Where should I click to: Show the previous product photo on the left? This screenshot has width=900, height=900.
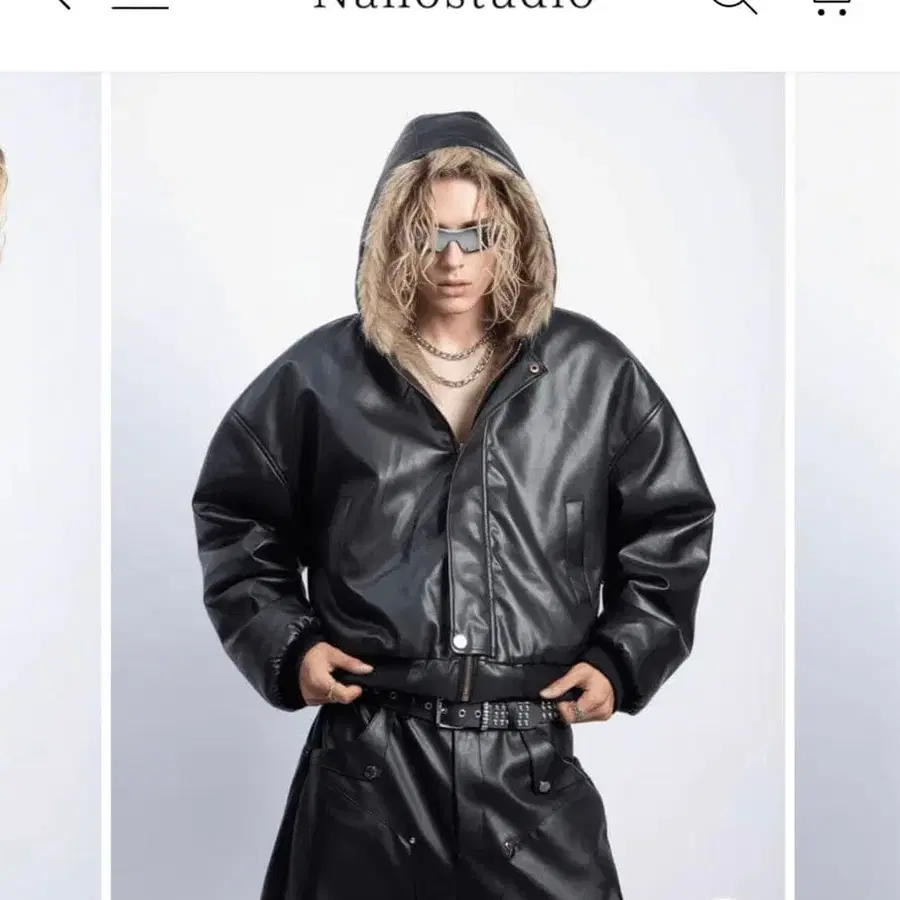51,486
